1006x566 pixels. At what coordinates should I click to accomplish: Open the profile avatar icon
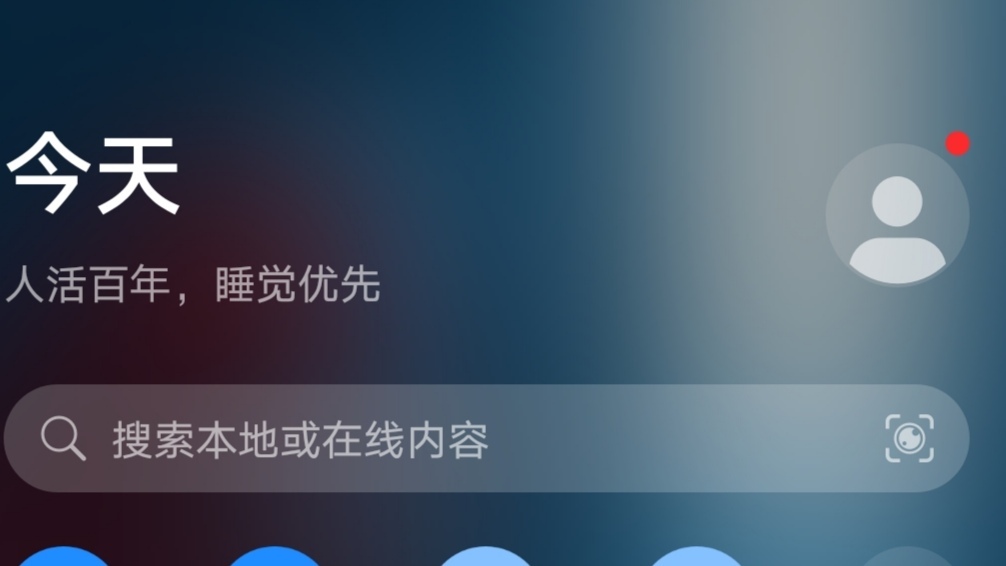[x=897, y=215]
